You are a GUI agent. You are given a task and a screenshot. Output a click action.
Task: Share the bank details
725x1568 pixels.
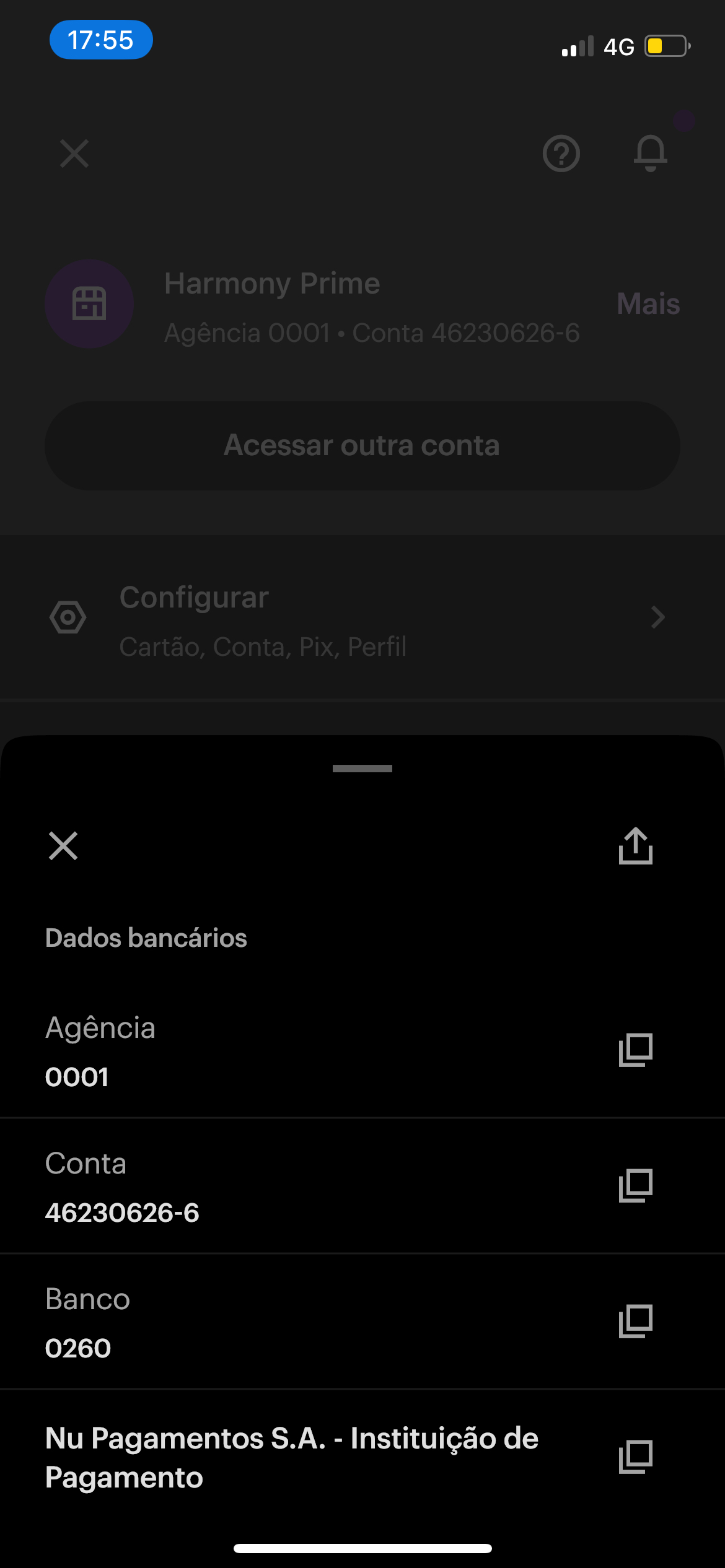636,846
